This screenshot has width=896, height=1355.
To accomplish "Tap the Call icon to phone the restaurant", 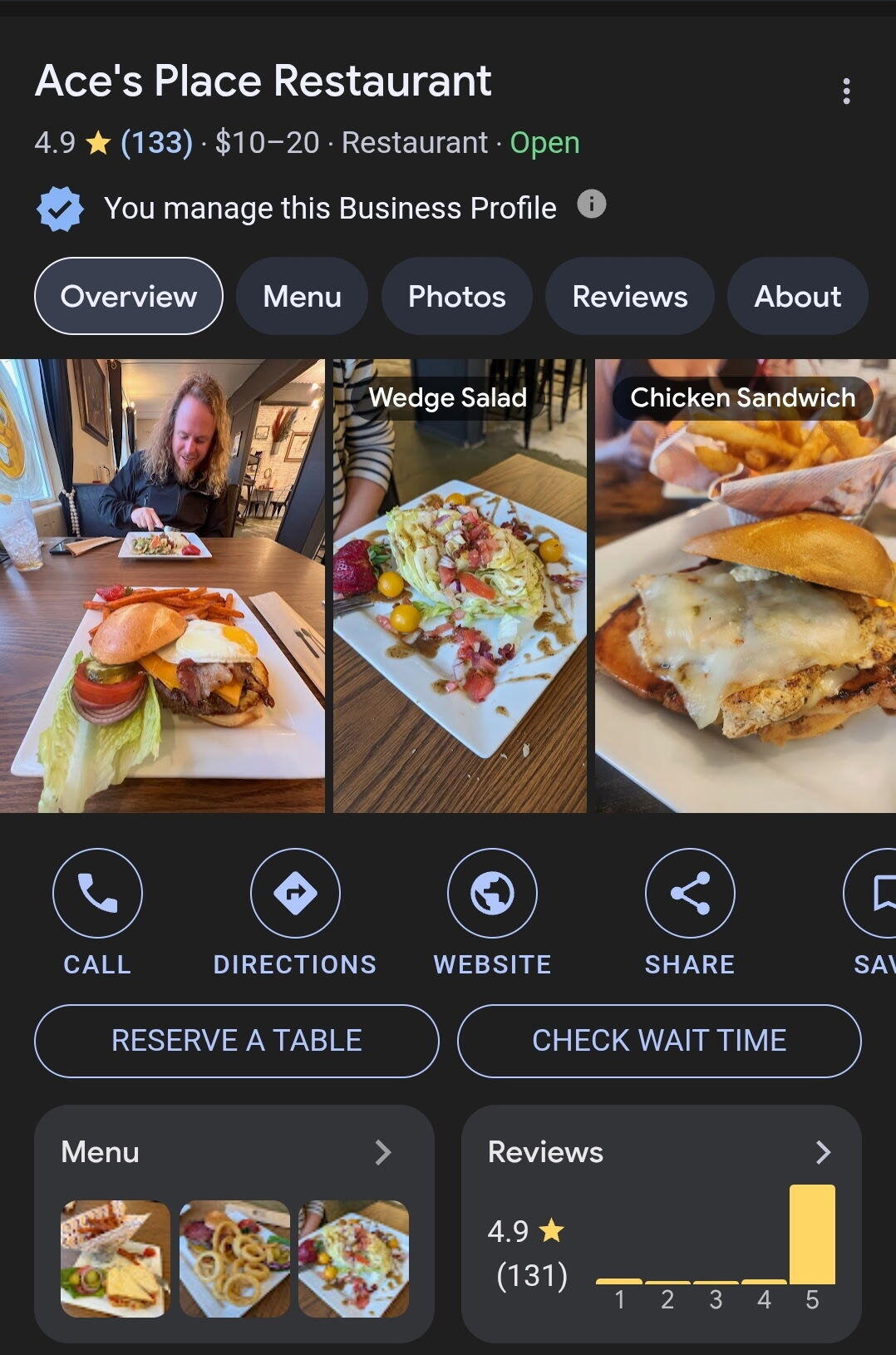I will tap(98, 893).
